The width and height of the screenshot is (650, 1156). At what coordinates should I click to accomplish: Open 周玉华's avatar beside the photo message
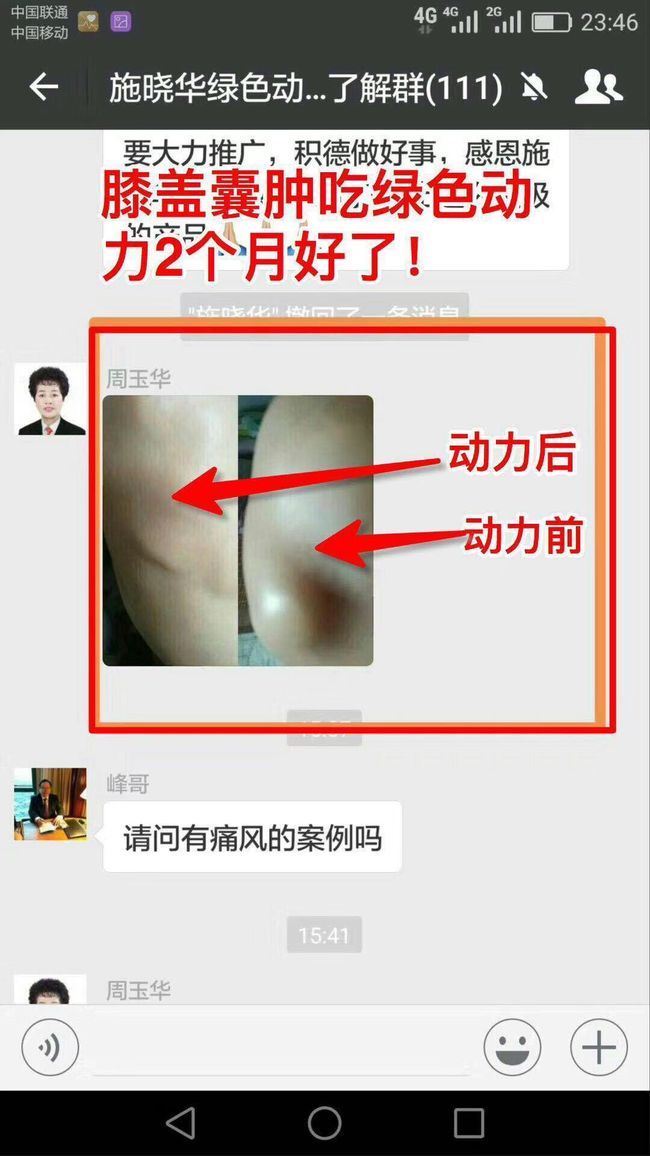click(x=50, y=399)
